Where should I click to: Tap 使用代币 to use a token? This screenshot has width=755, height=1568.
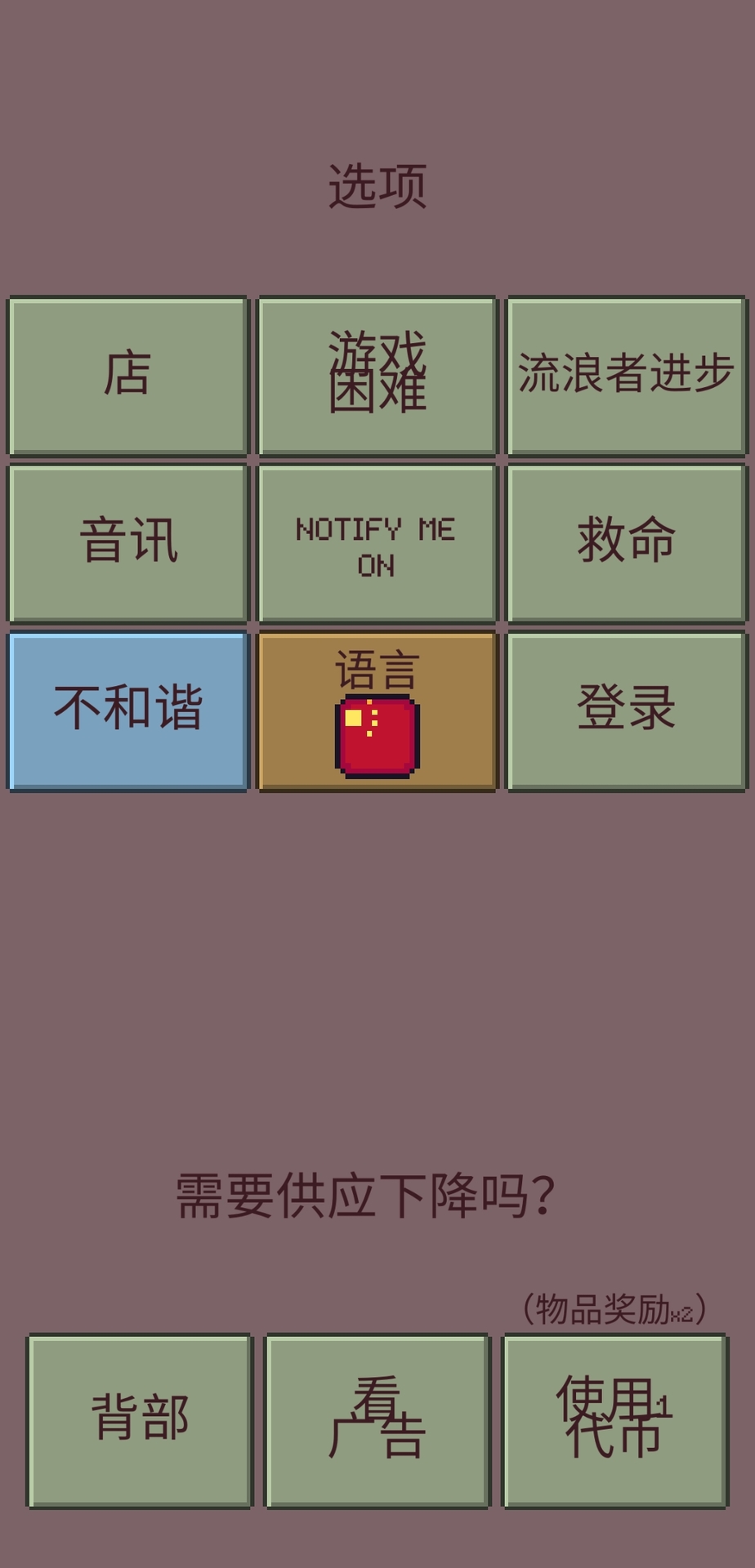click(x=614, y=1420)
